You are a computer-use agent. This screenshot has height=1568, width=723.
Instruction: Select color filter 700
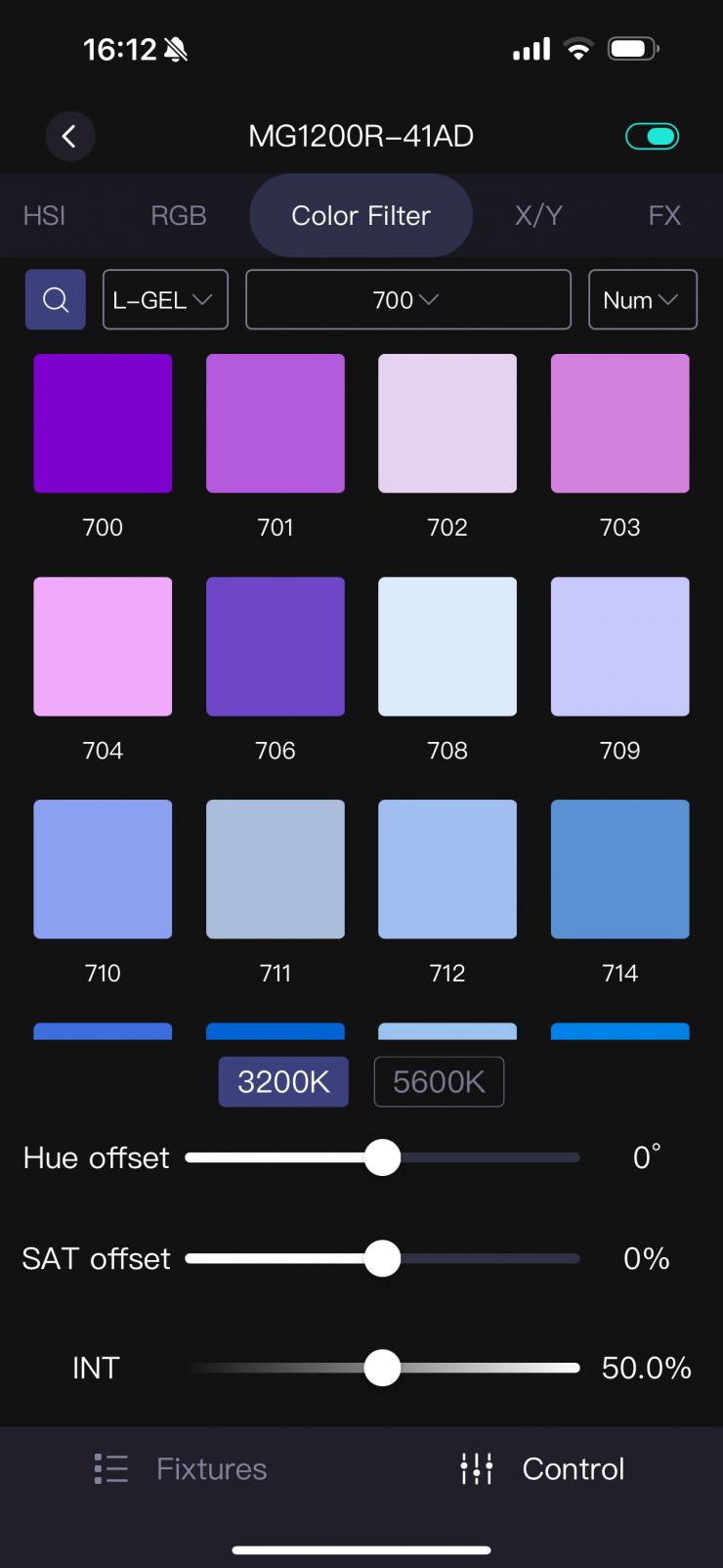(x=103, y=423)
